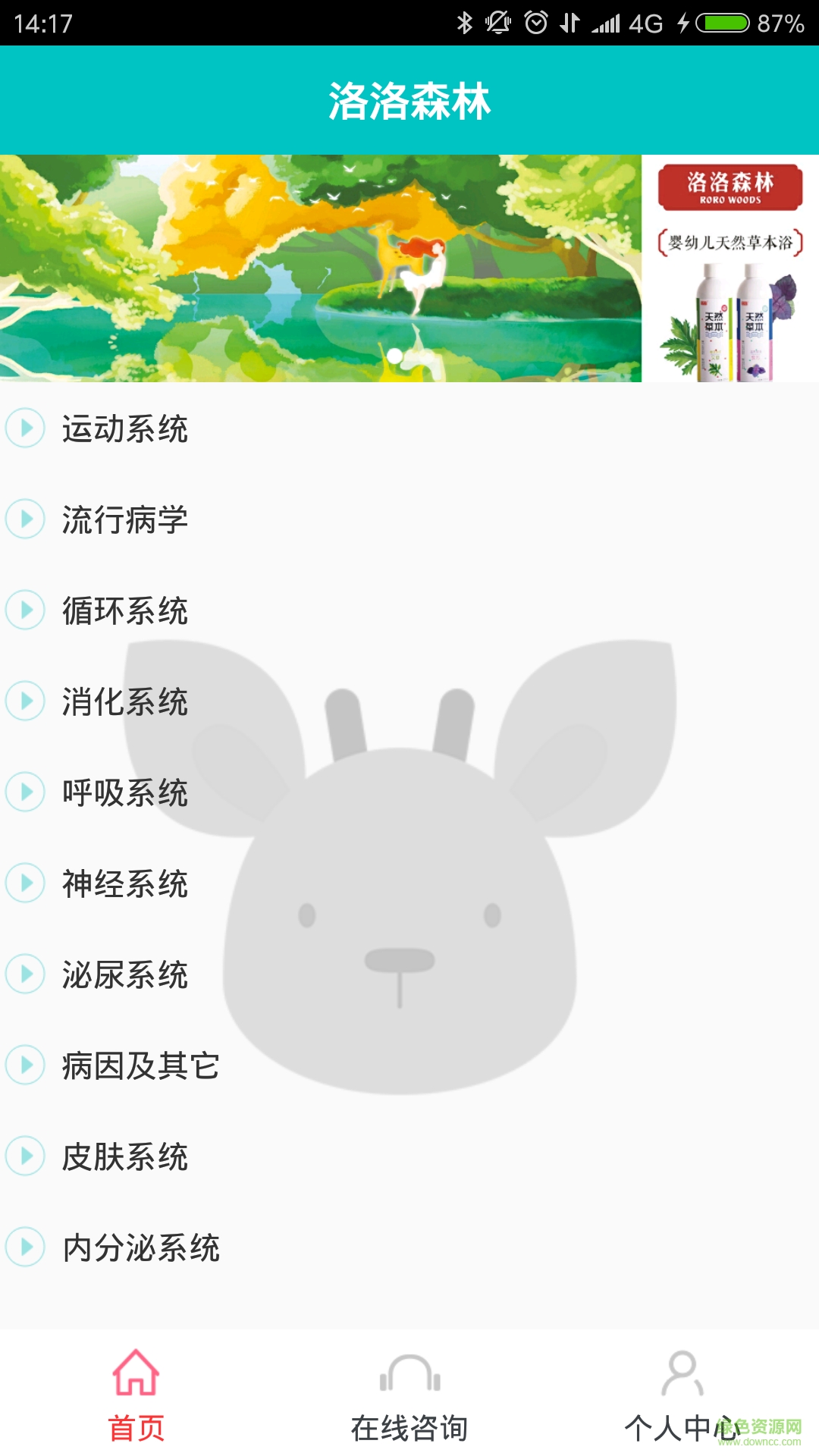Select the 循环系统 row

[125, 610]
